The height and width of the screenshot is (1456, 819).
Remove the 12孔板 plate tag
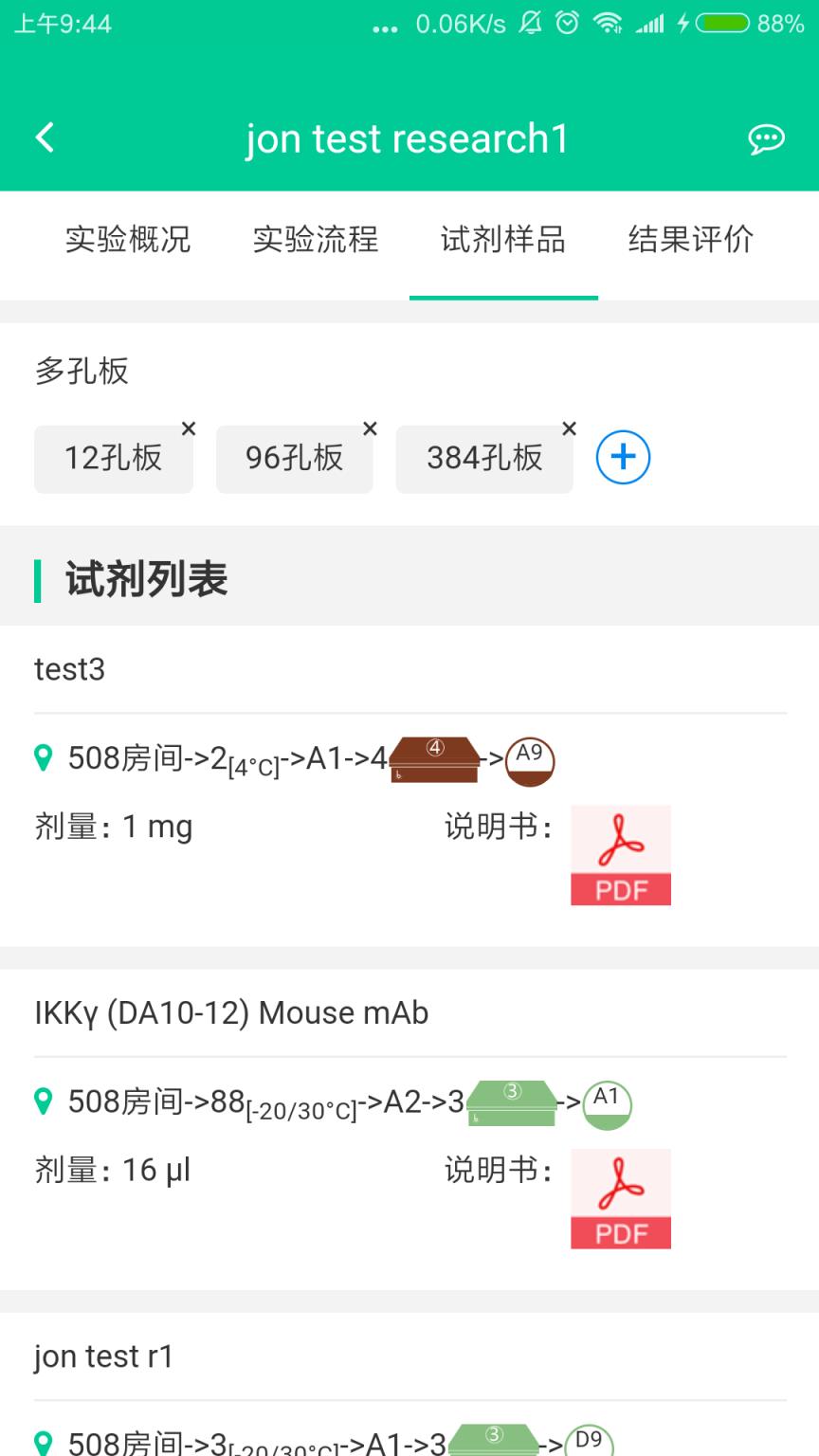tap(188, 428)
